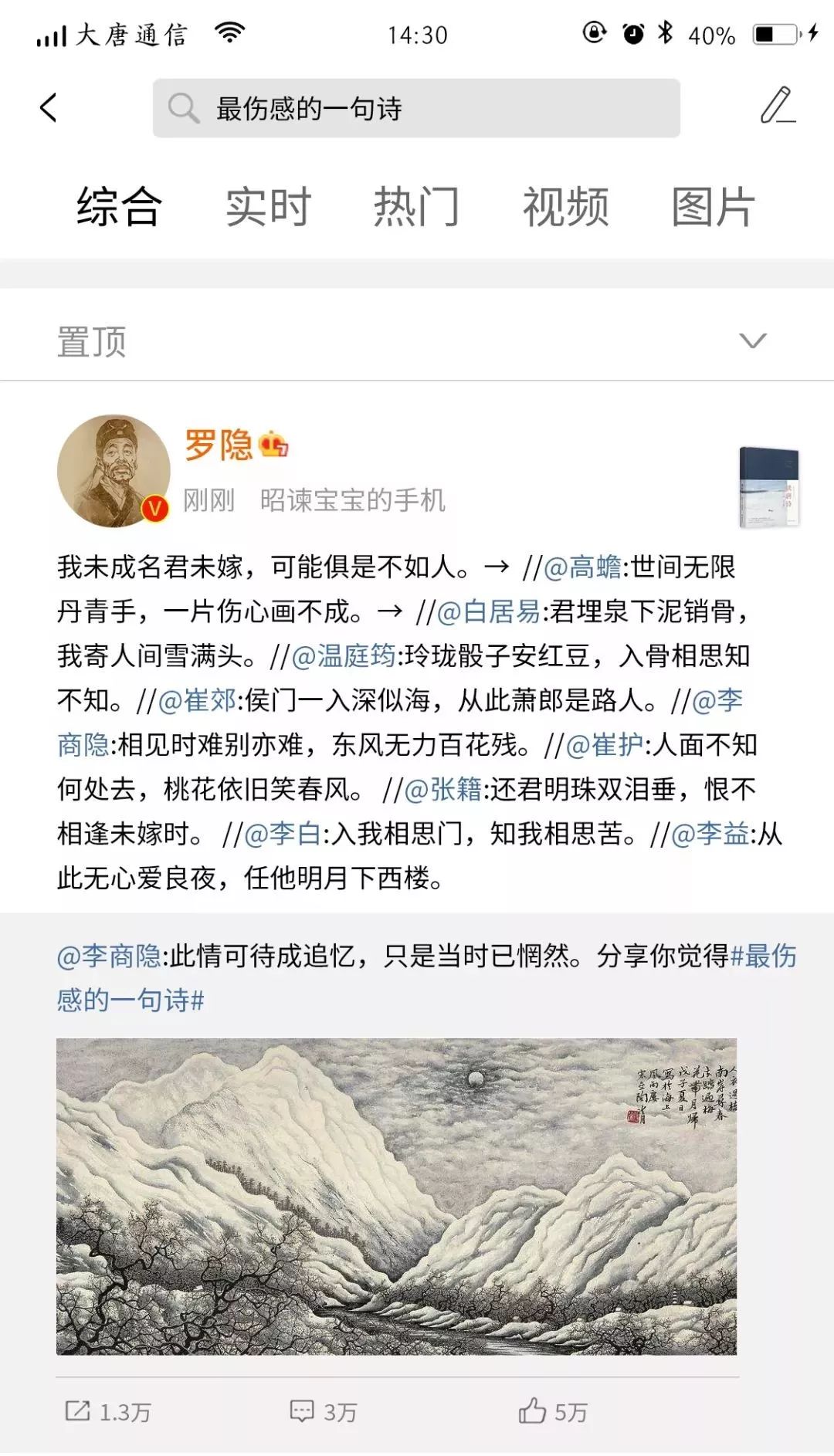Screen dimensions: 834x1456
Task: Tap the search box with 最伤感的一句诗
Action: point(415,108)
